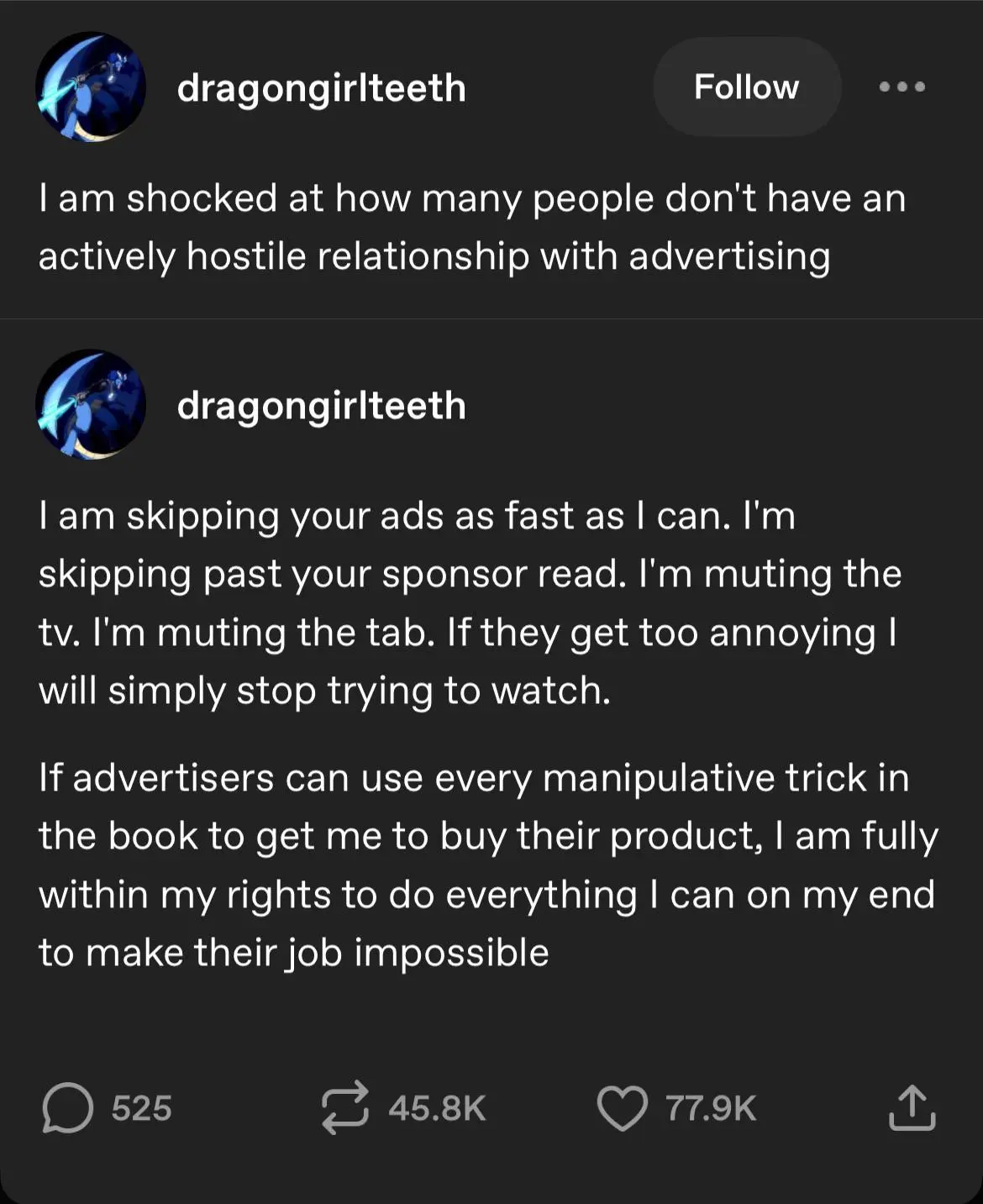
Task: Visit dragongirlteeth's blog from the reblog username
Action: click(x=321, y=405)
